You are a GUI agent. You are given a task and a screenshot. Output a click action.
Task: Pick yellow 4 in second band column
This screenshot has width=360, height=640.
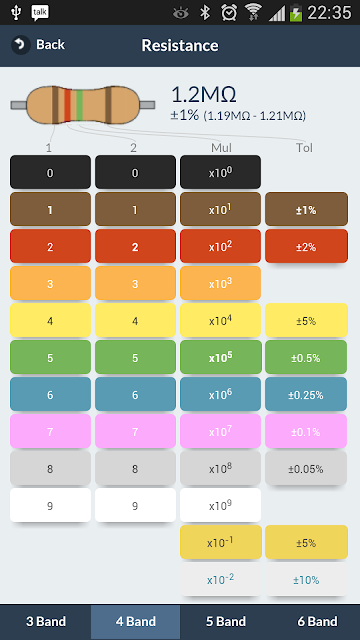[135, 320]
